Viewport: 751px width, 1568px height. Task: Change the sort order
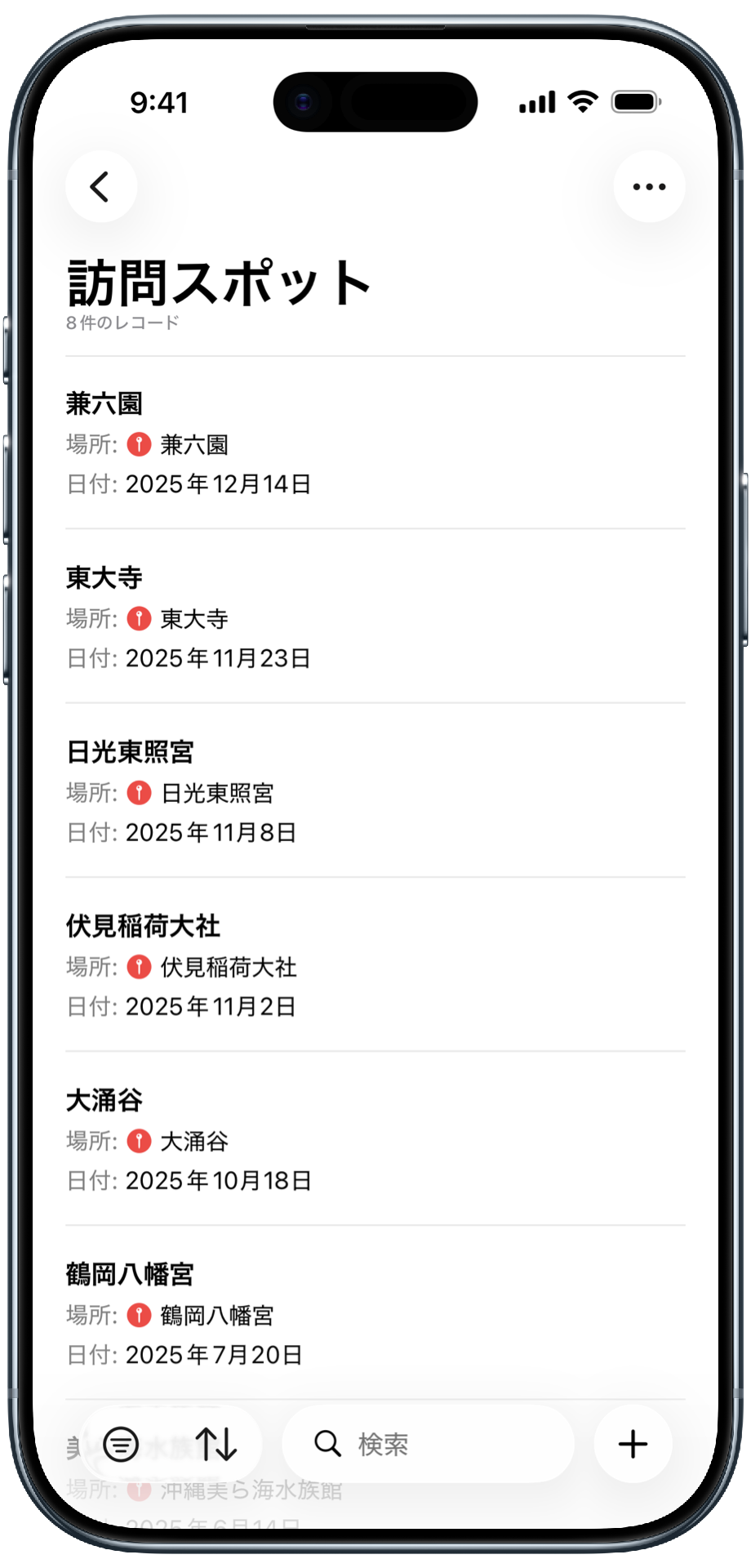point(216,1445)
